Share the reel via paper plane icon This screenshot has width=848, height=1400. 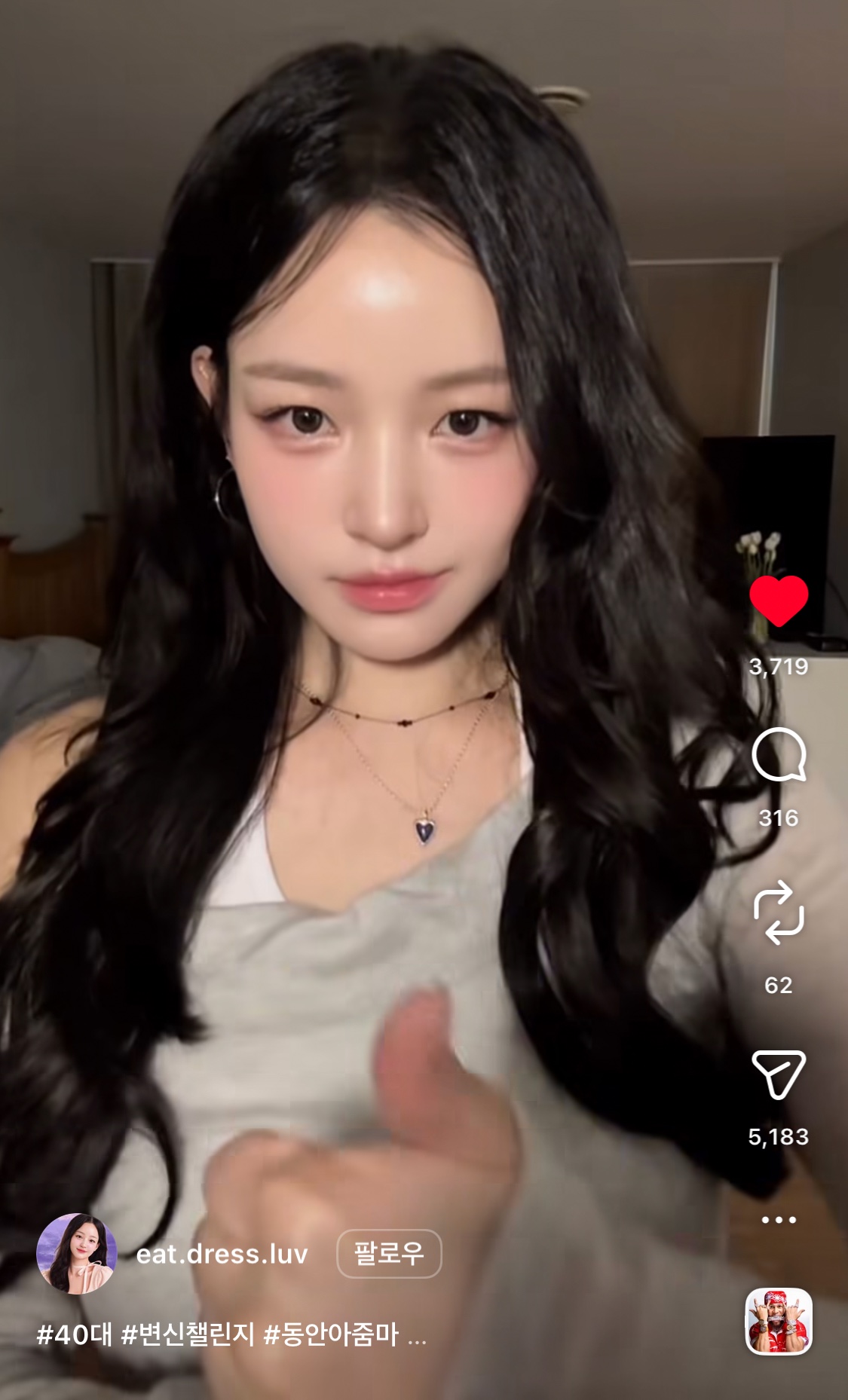click(779, 1074)
